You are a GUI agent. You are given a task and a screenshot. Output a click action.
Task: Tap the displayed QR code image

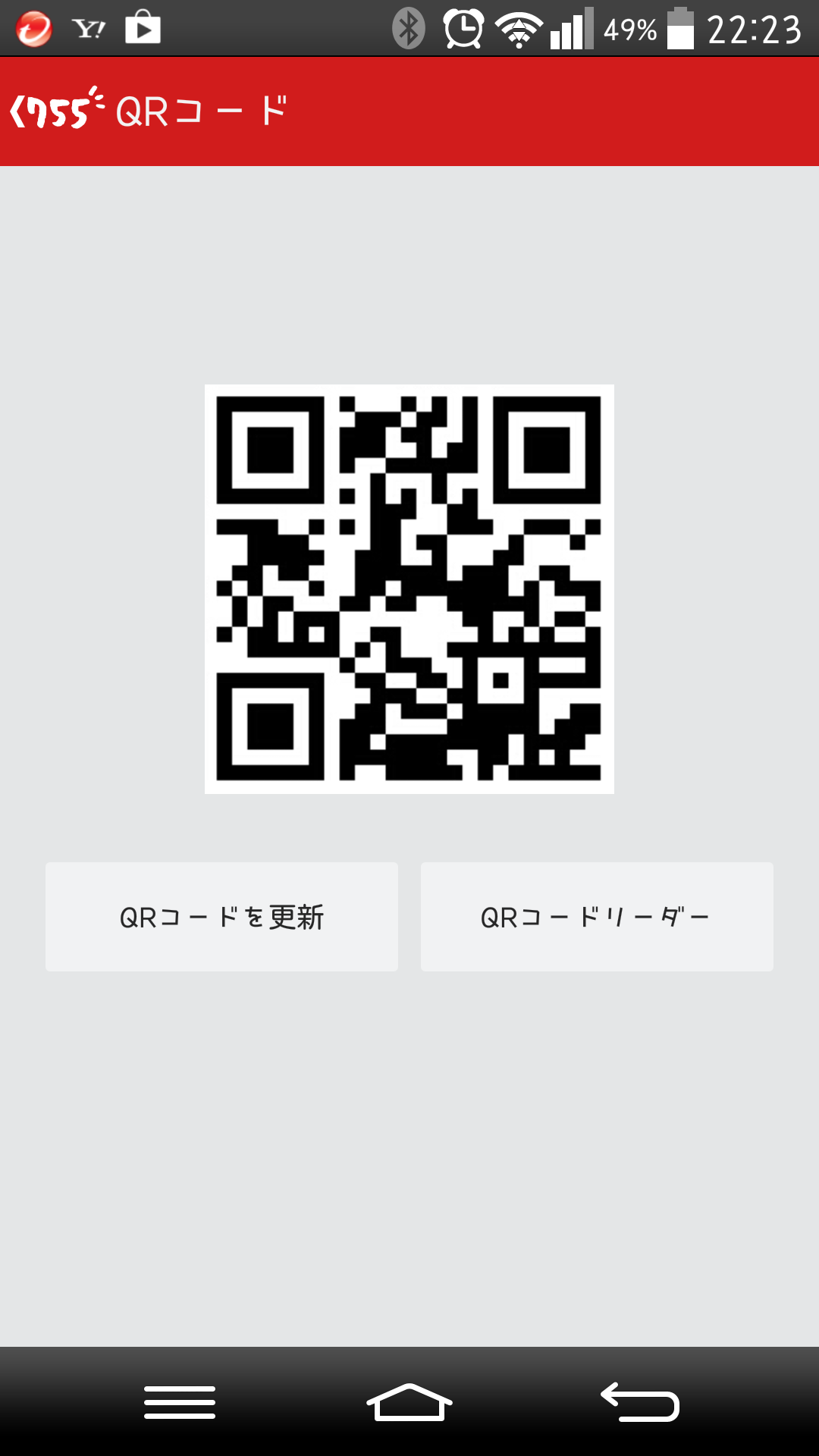(409, 588)
